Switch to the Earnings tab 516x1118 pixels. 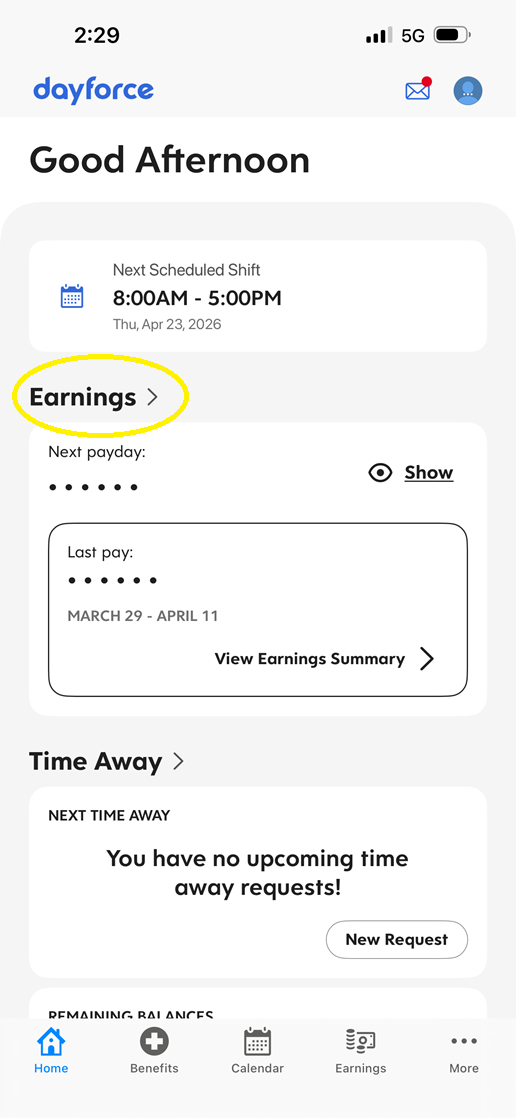(361, 1051)
